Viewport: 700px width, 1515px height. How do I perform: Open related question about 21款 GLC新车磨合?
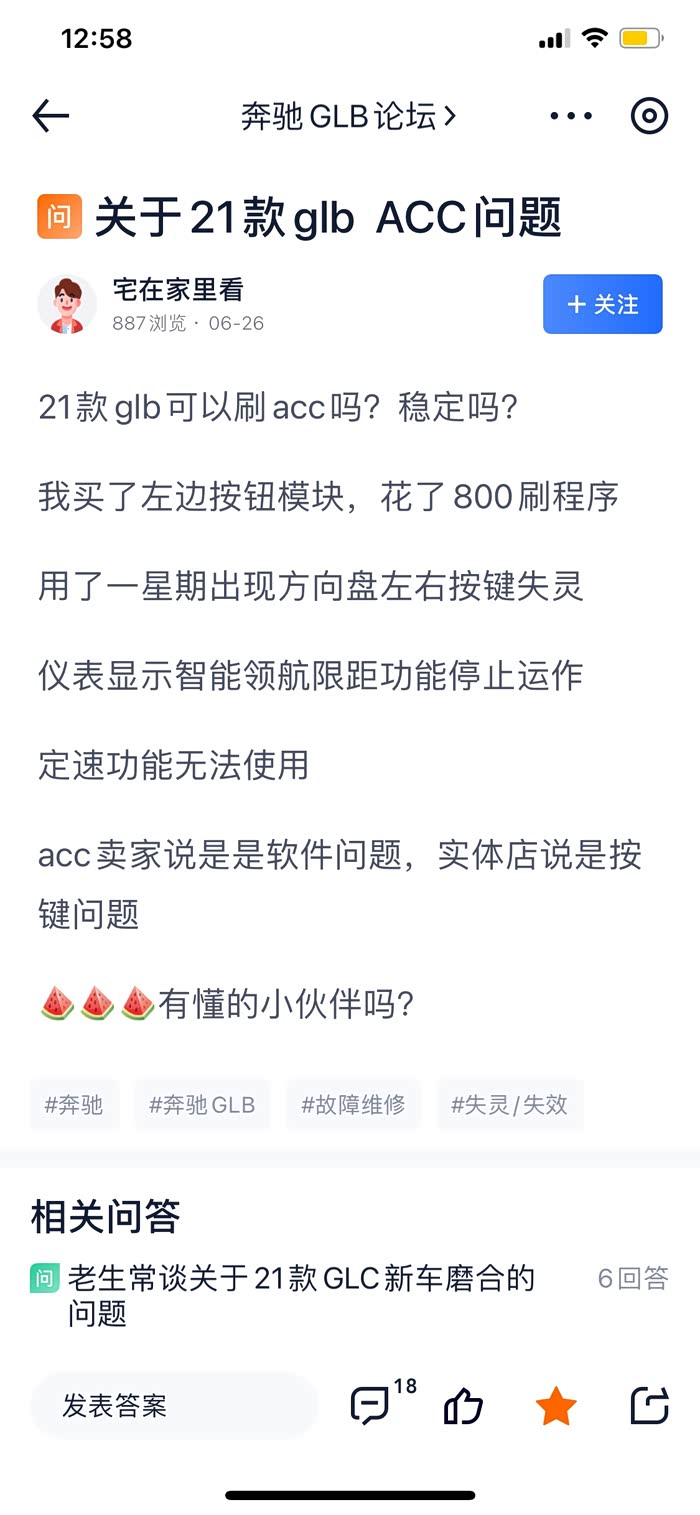pyautogui.click(x=301, y=1295)
